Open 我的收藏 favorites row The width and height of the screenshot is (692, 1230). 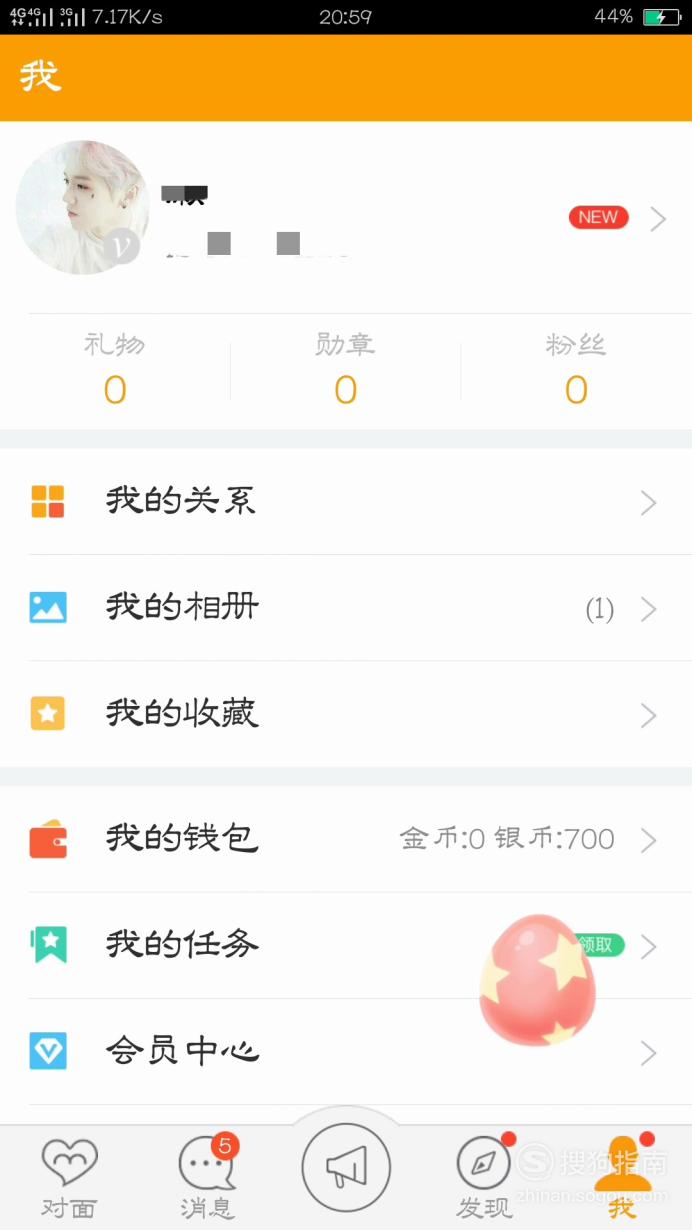point(346,714)
